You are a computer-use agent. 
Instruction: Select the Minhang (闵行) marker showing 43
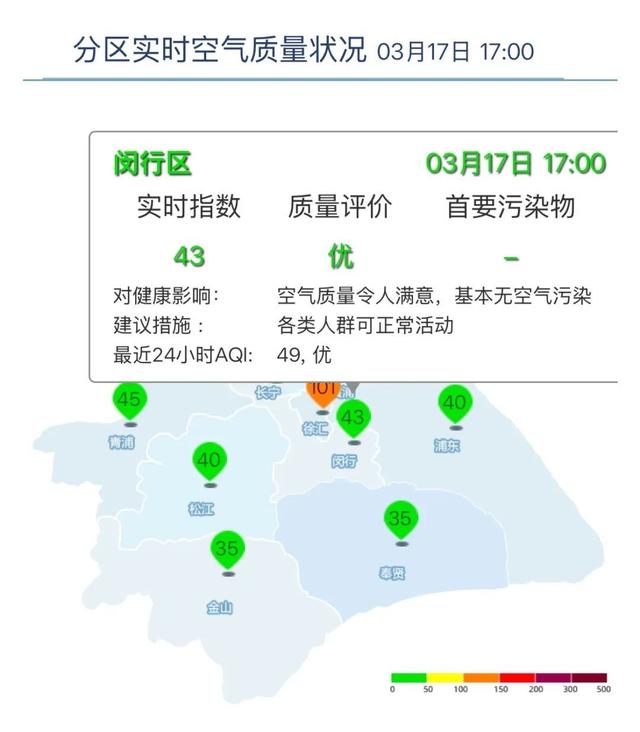point(352,417)
